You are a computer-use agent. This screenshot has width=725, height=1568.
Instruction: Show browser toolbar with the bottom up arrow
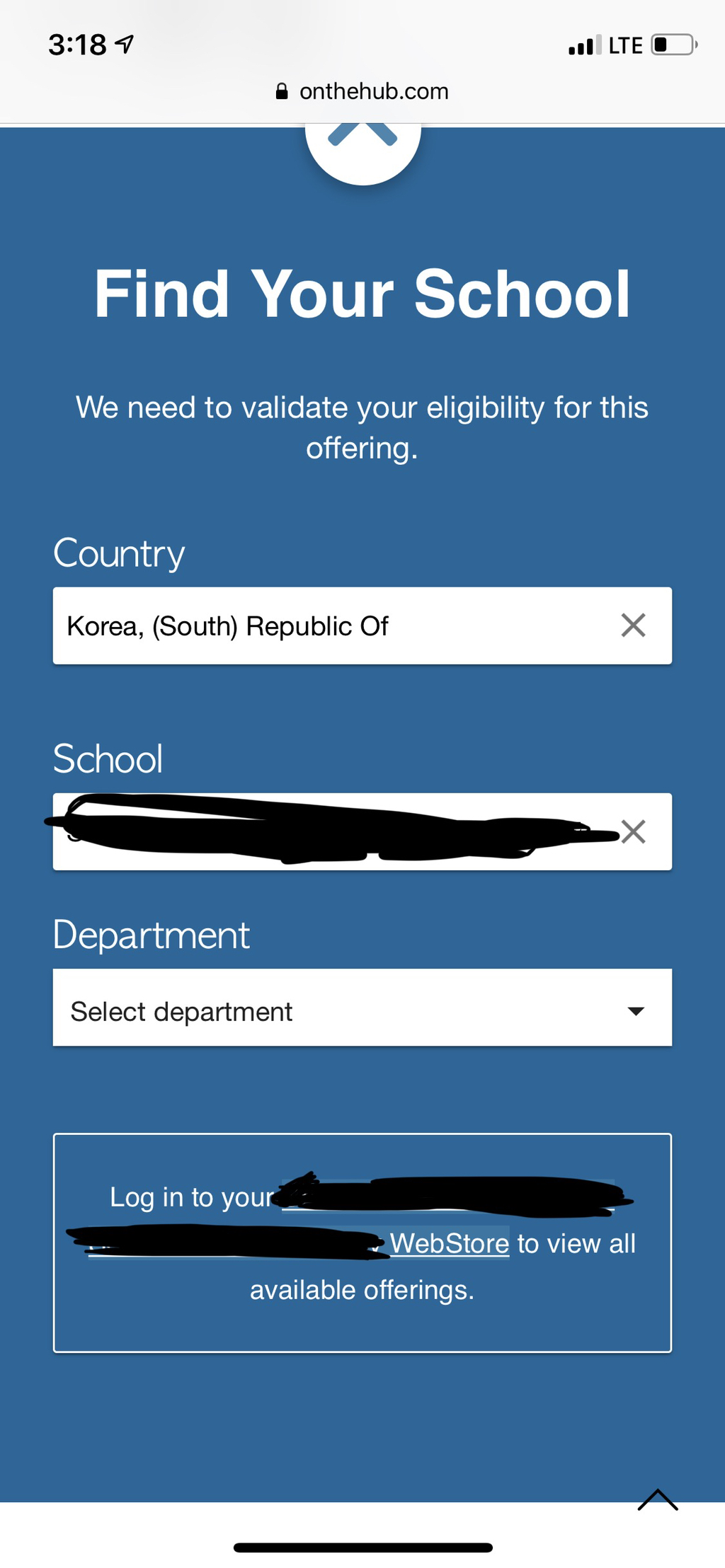point(658,1499)
